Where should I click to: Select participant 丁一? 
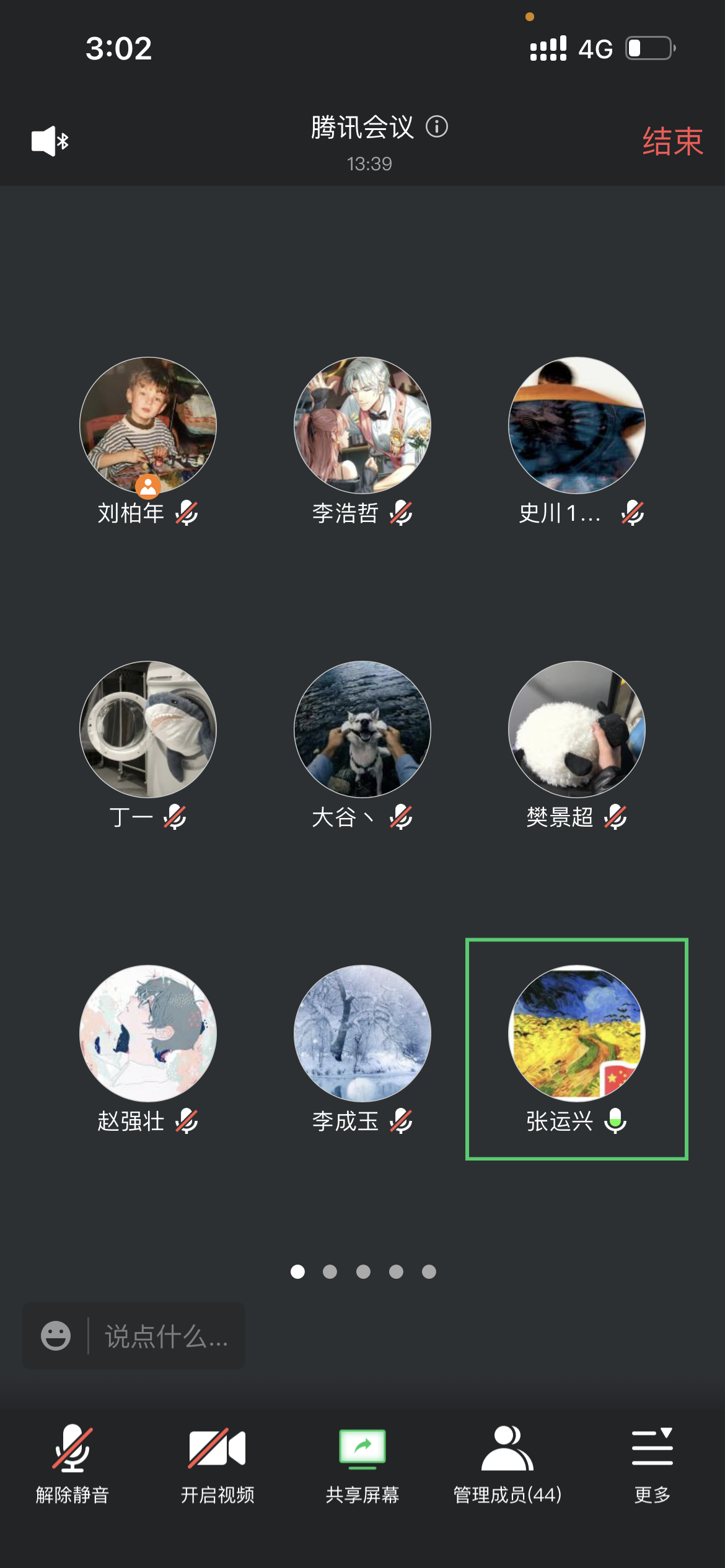click(148, 730)
